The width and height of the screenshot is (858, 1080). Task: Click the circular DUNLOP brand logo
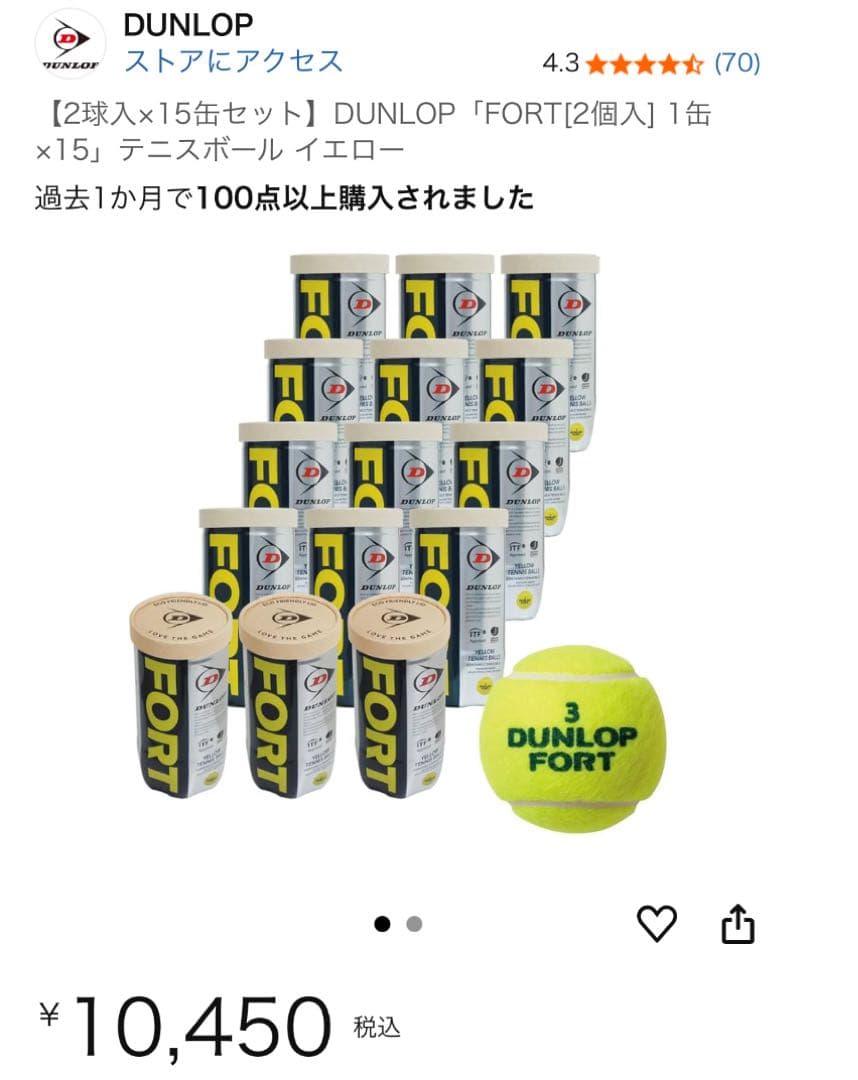point(71,41)
